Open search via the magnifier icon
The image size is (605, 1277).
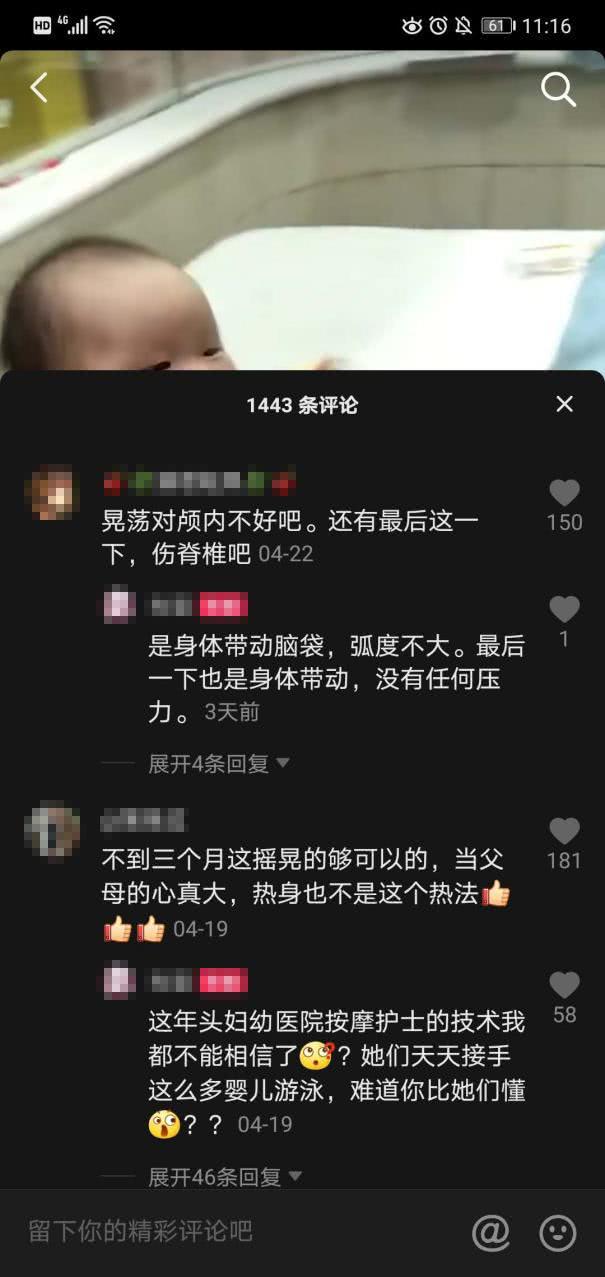558,89
